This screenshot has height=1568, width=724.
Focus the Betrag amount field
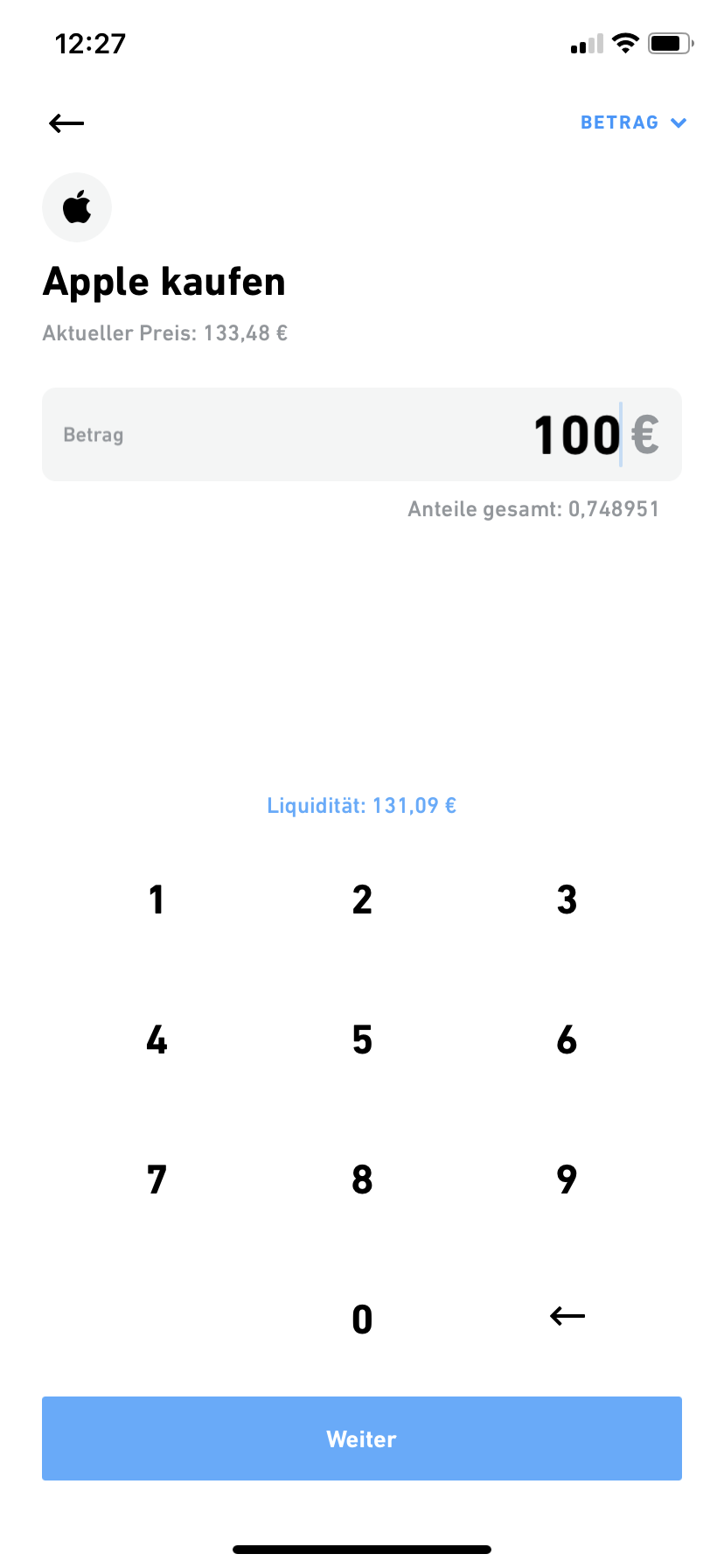(x=361, y=435)
